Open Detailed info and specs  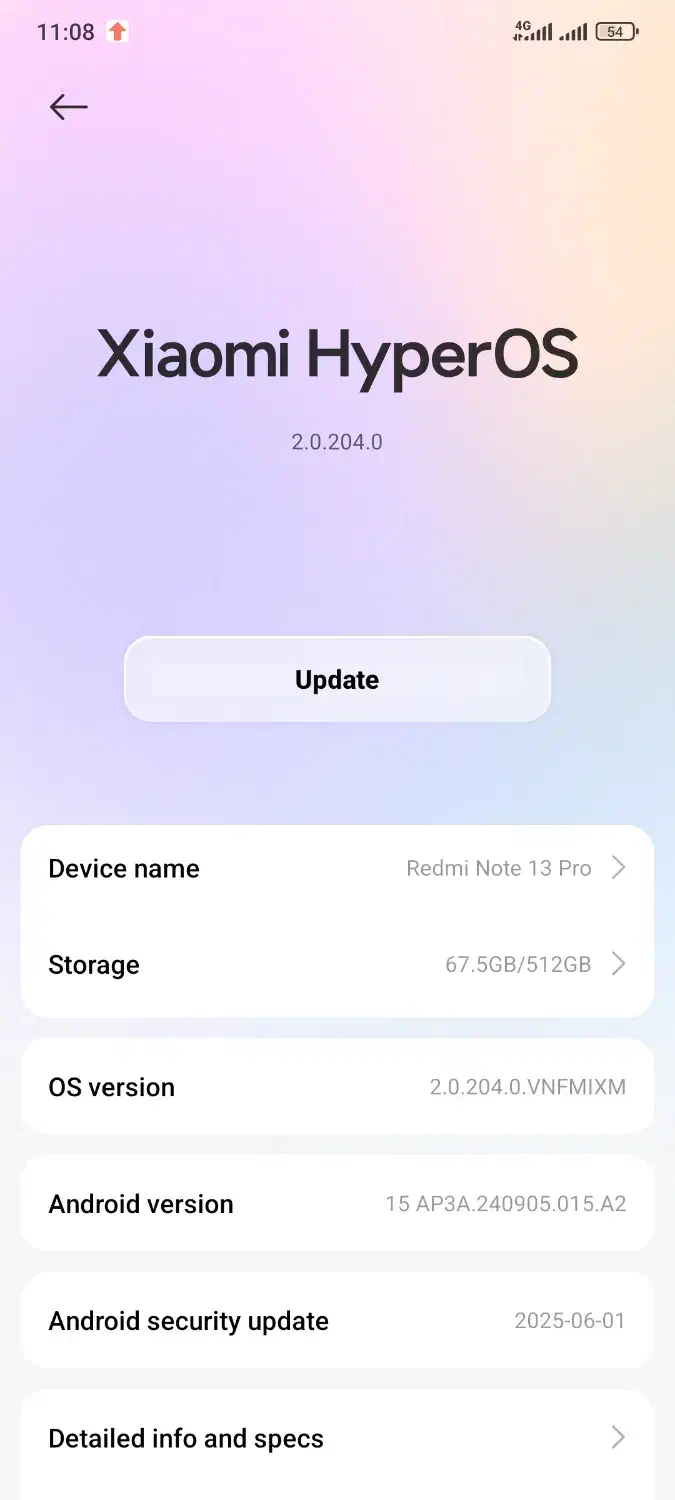337,1439
